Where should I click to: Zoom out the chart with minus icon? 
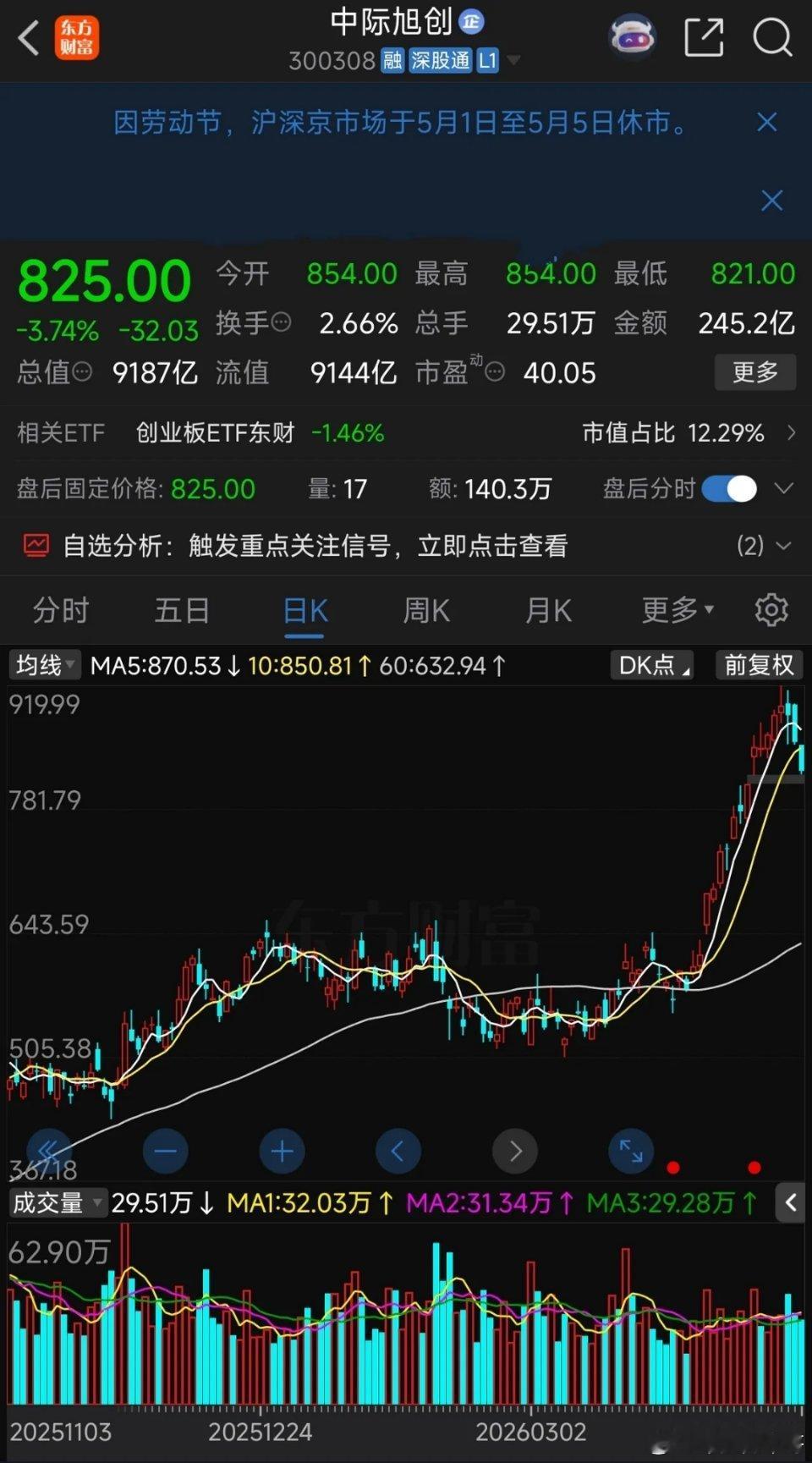165,1151
